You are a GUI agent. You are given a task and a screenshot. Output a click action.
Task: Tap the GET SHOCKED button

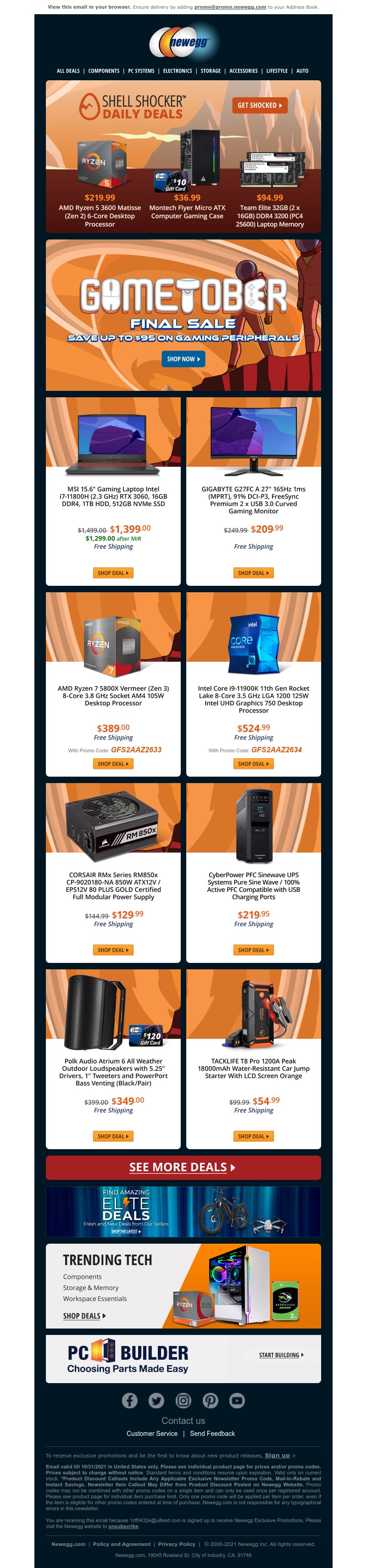point(259,106)
